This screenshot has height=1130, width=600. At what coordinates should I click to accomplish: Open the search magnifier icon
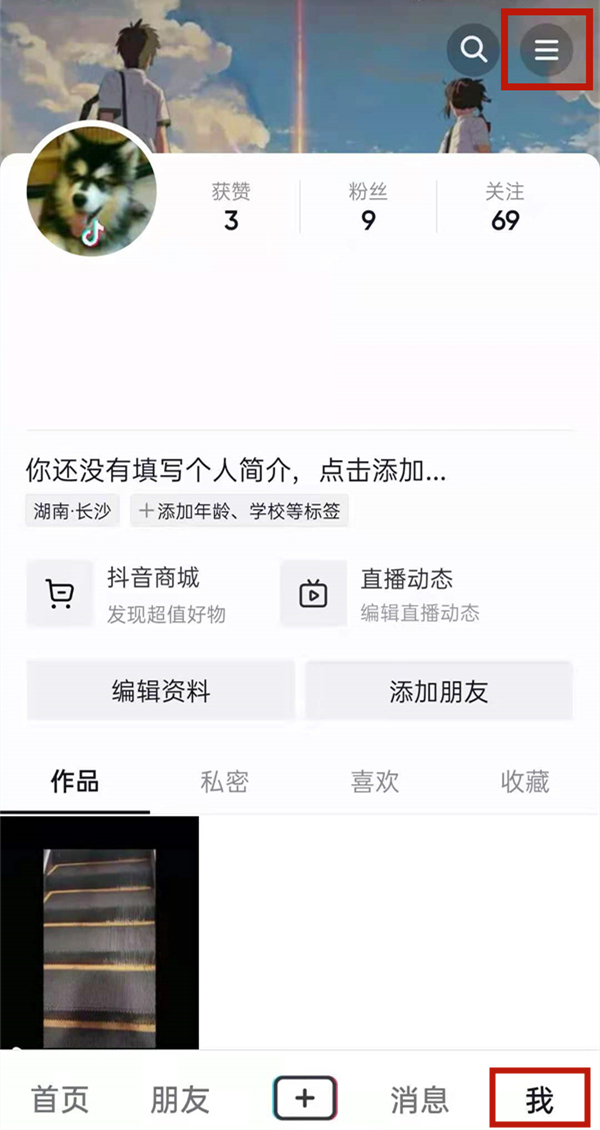click(x=473, y=48)
